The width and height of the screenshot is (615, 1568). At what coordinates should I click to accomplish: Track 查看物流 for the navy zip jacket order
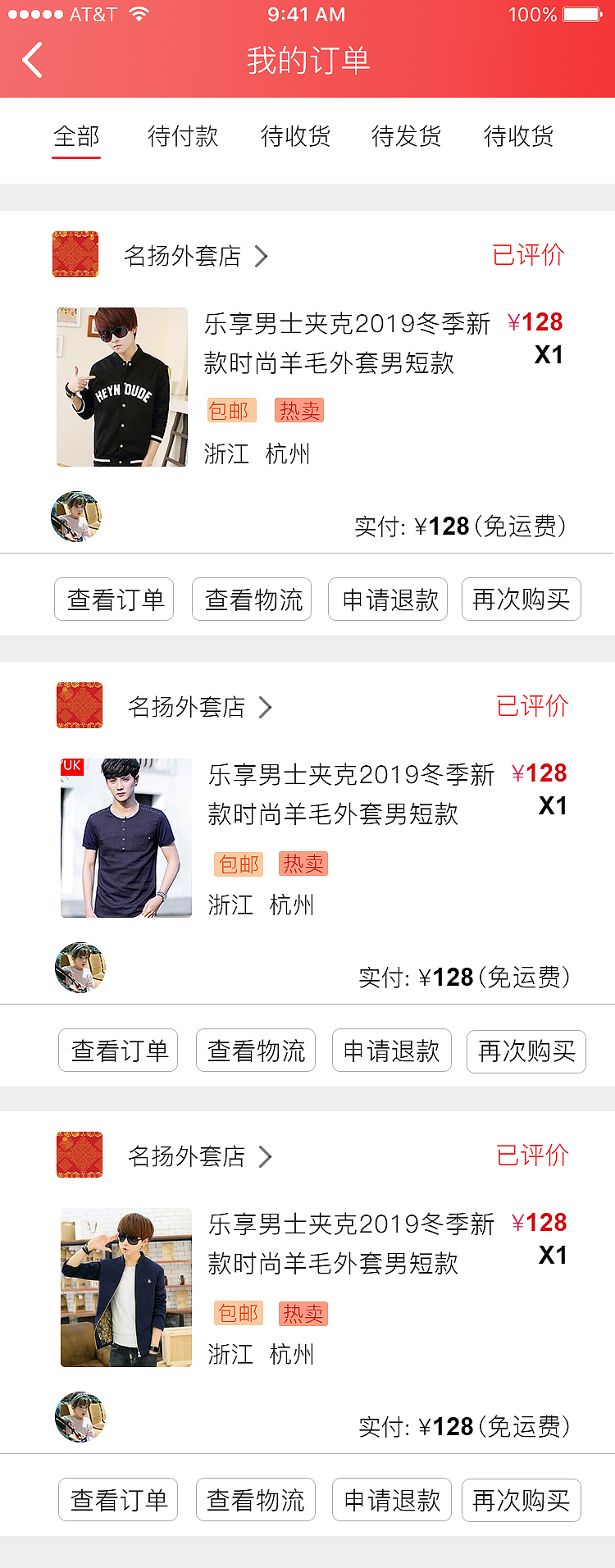coord(256,1500)
